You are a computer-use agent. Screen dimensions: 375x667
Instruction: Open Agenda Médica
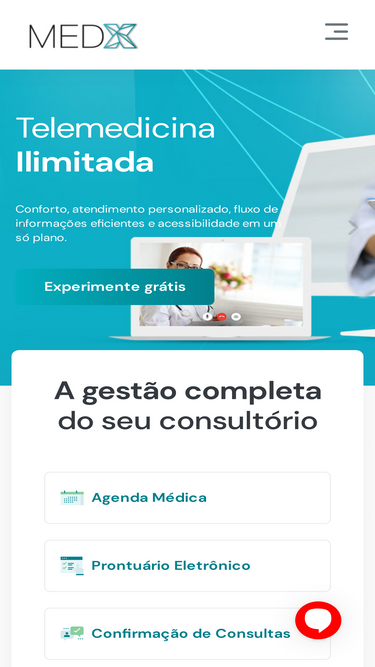coord(188,498)
